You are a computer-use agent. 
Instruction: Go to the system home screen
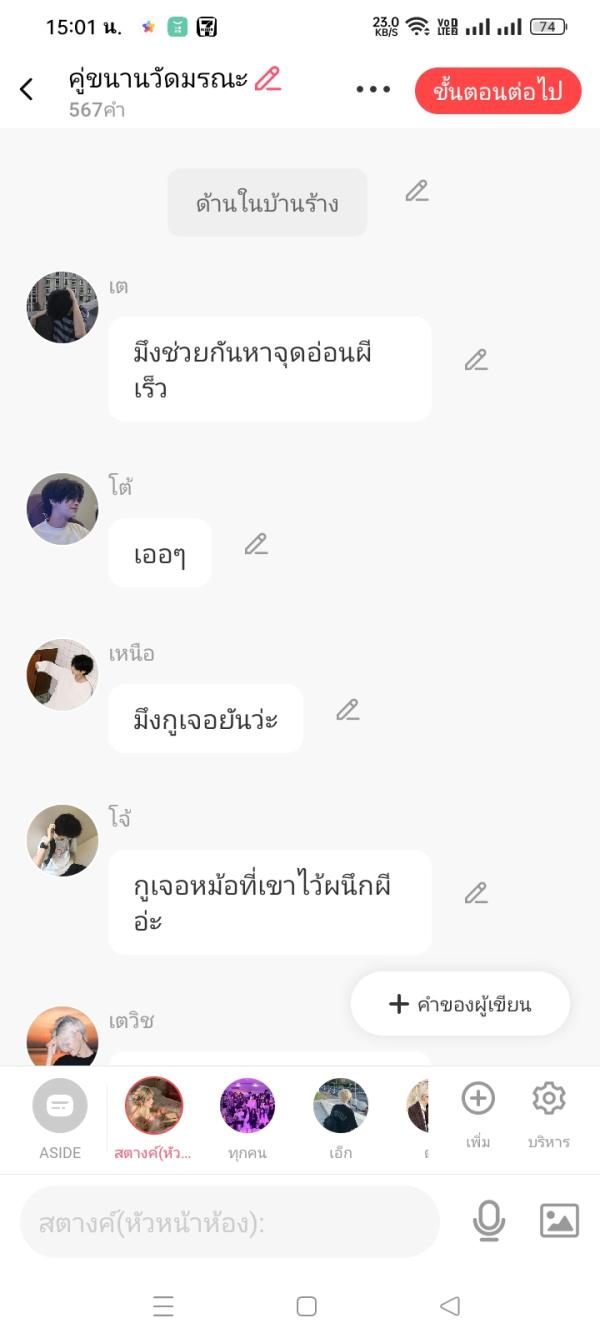tap(307, 1306)
